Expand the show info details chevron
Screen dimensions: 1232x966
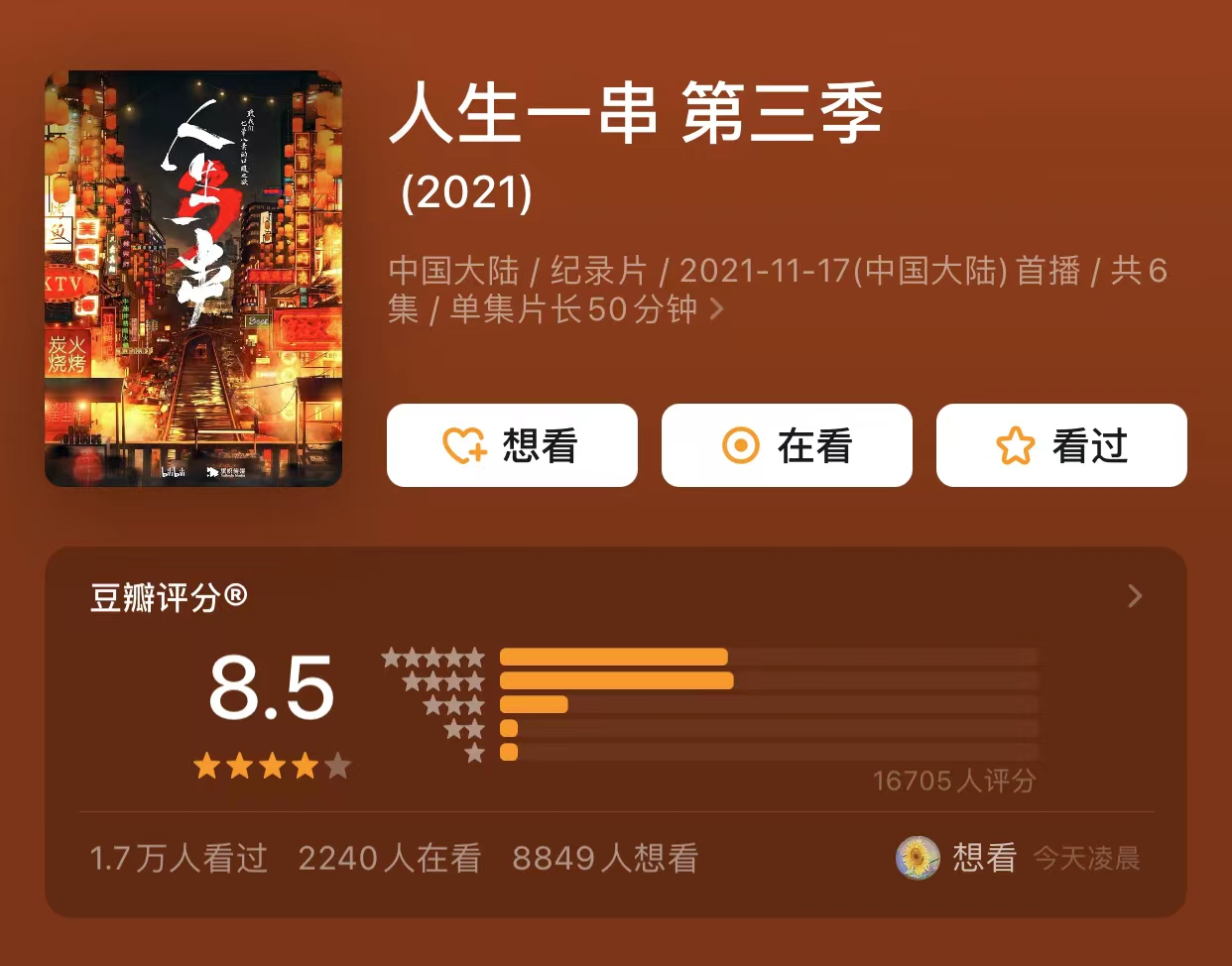[x=717, y=309]
